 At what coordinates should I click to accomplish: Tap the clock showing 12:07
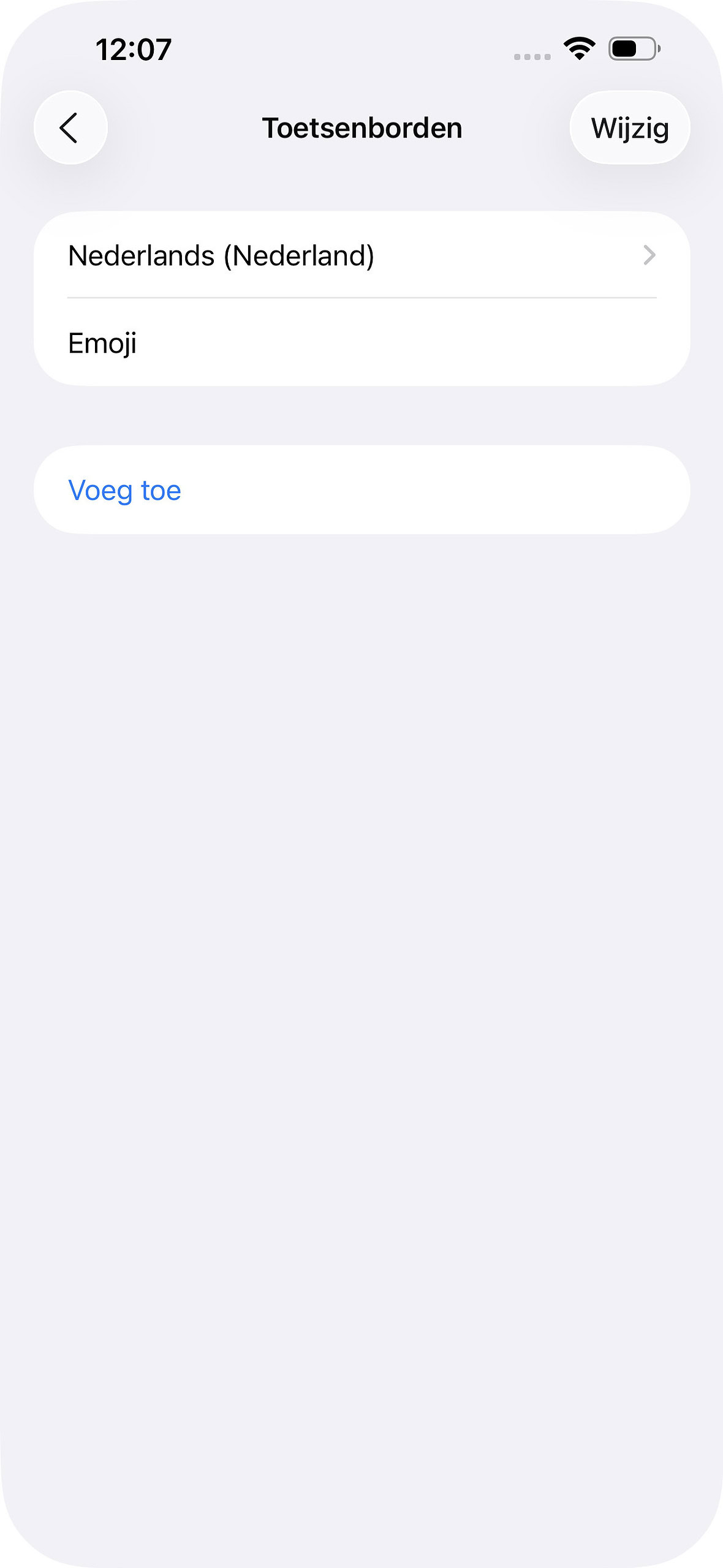point(132,50)
